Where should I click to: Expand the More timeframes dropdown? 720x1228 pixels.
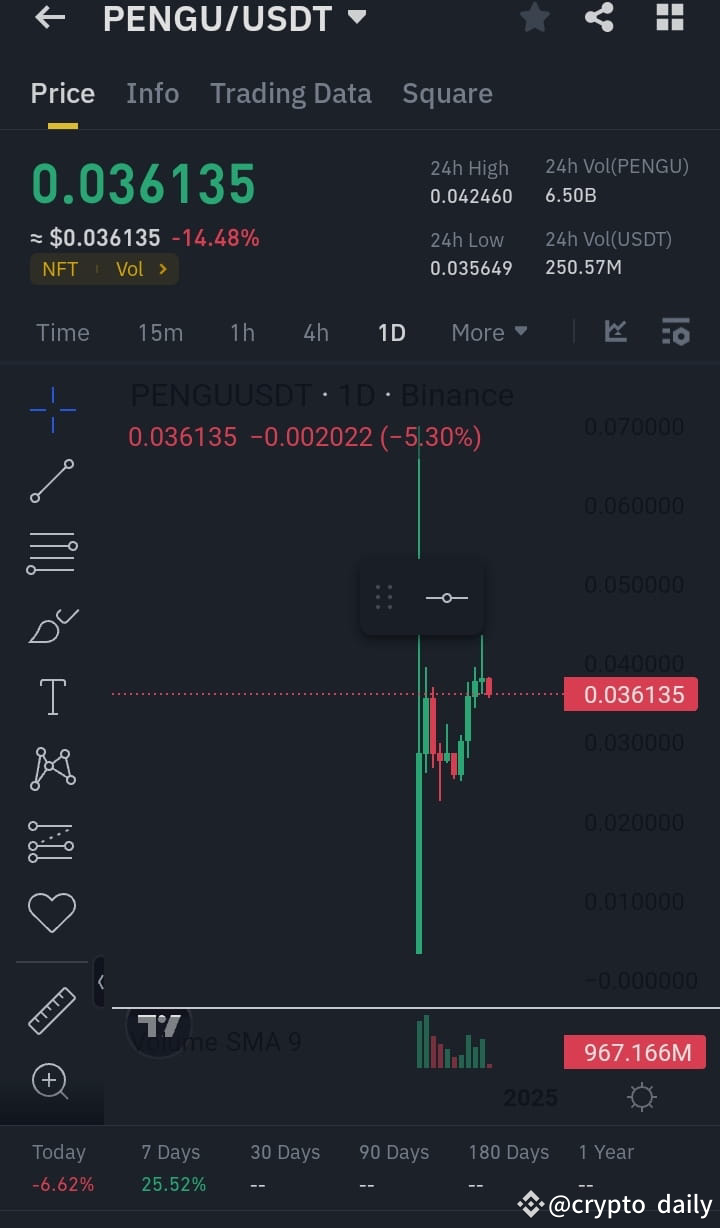[x=488, y=332]
